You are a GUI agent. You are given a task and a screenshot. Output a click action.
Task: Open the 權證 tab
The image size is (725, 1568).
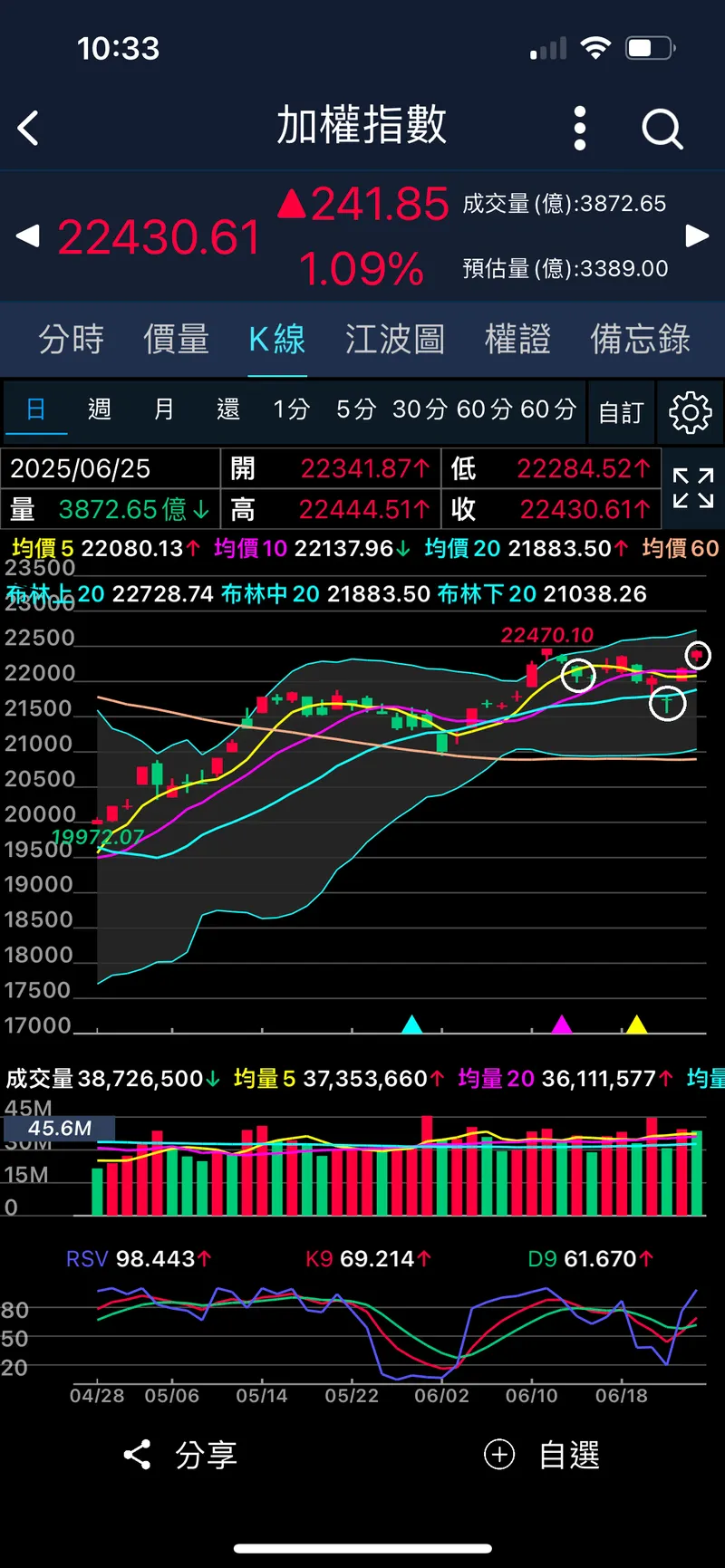coord(517,340)
